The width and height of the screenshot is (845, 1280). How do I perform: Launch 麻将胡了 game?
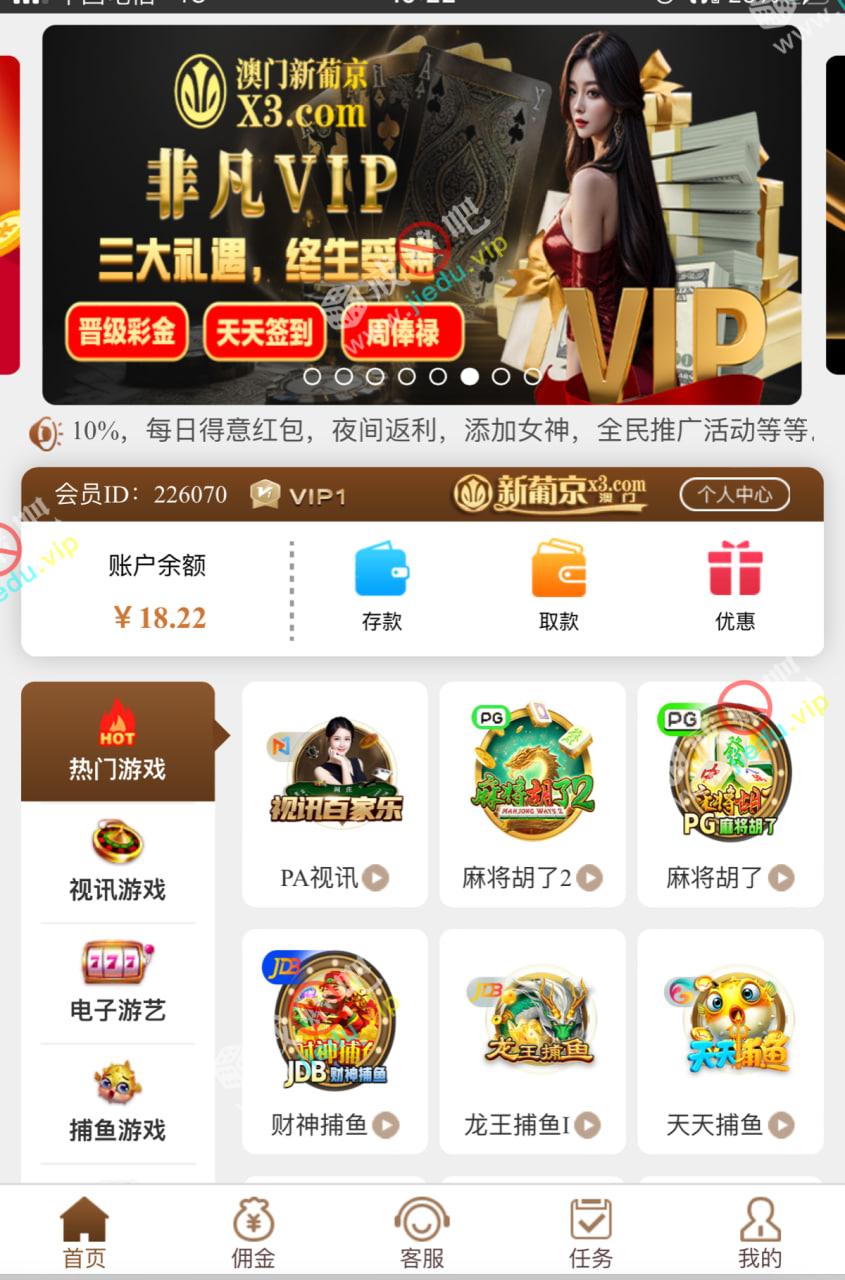pos(730,794)
